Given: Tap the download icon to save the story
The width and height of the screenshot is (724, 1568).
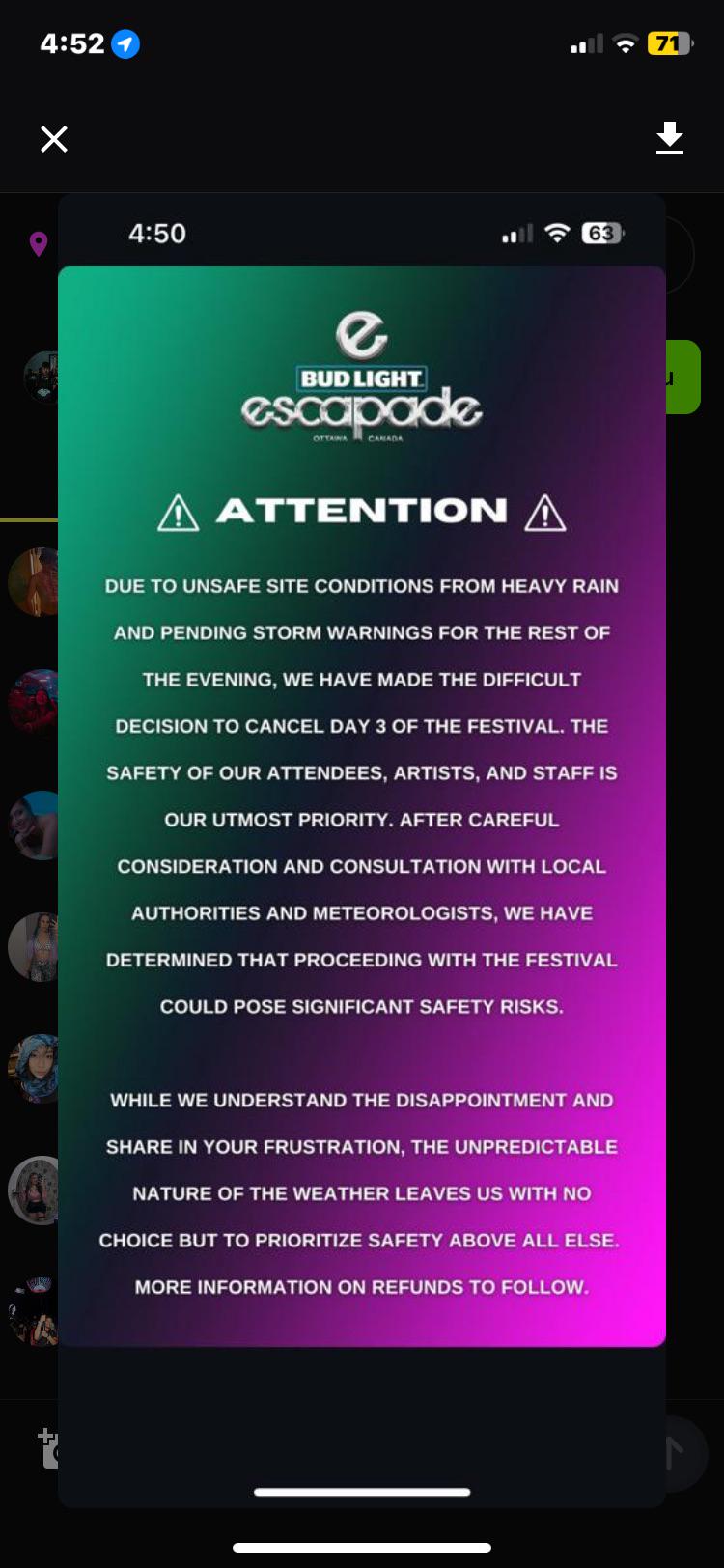Looking at the screenshot, I should (669, 139).
